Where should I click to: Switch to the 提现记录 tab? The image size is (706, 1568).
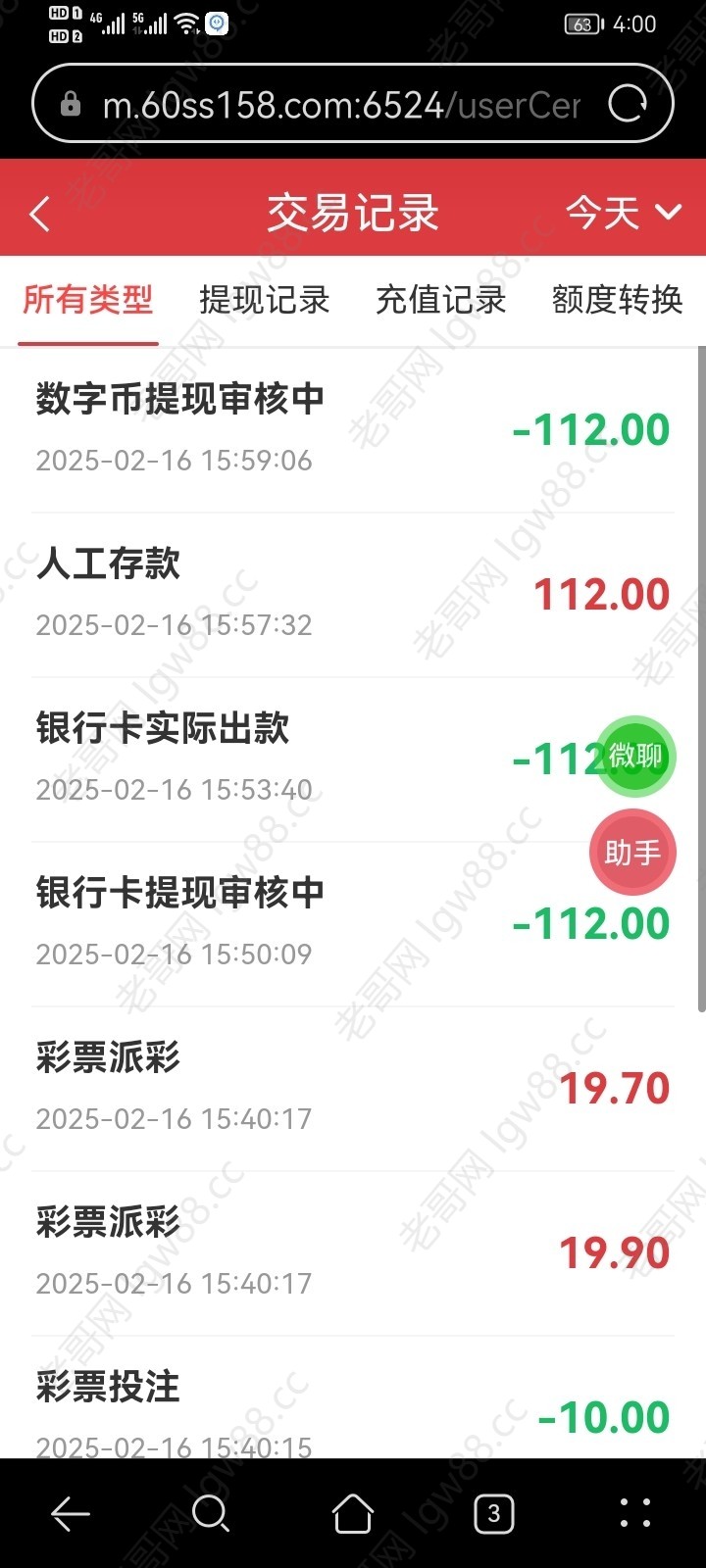click(265, 300)
